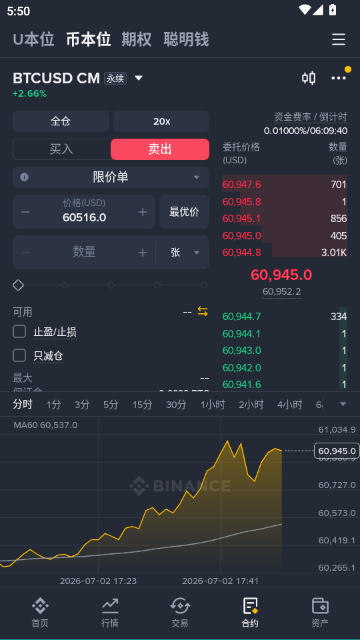360x640 pixels.
Task: Open the candlestick chart icon
Action: (x=309, y=78)
